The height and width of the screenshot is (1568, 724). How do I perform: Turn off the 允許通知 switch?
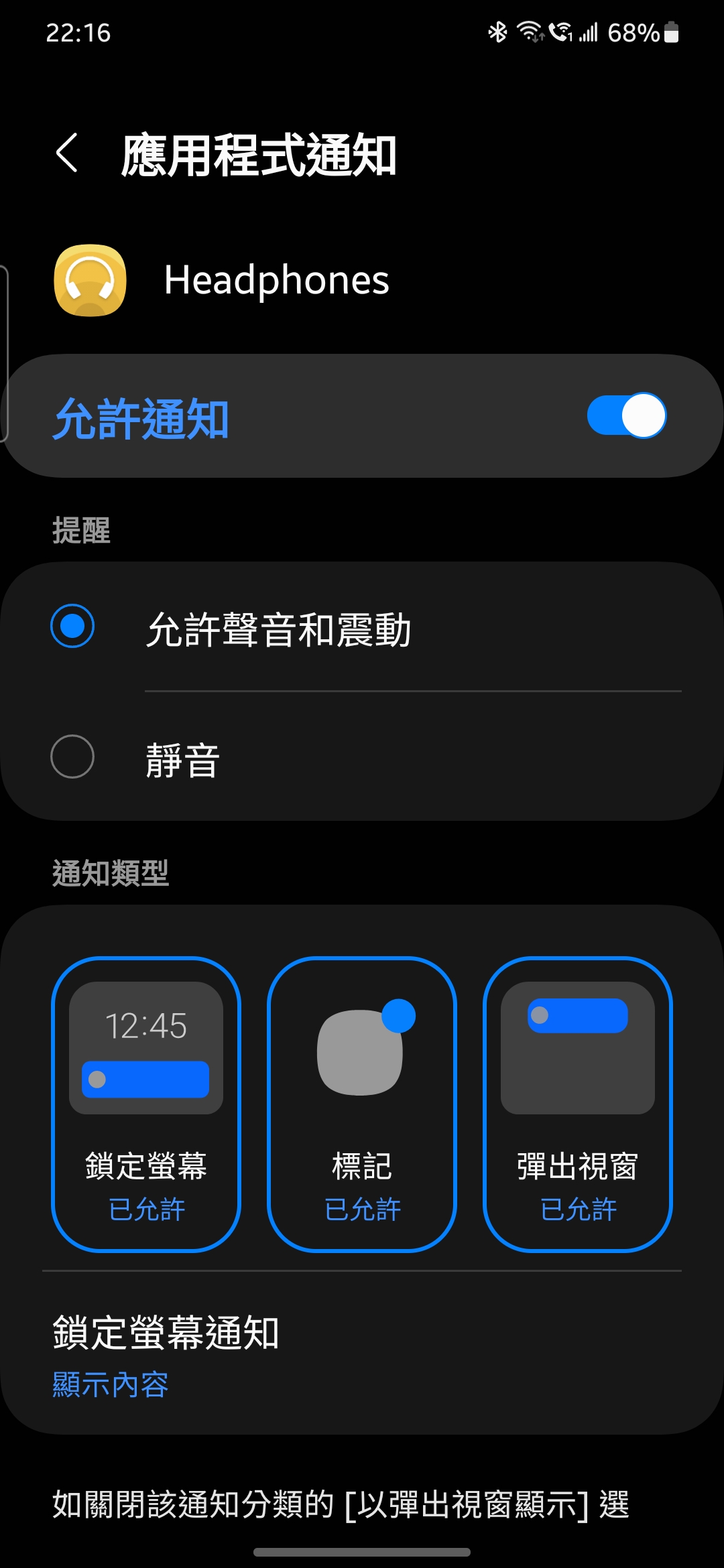626,415
